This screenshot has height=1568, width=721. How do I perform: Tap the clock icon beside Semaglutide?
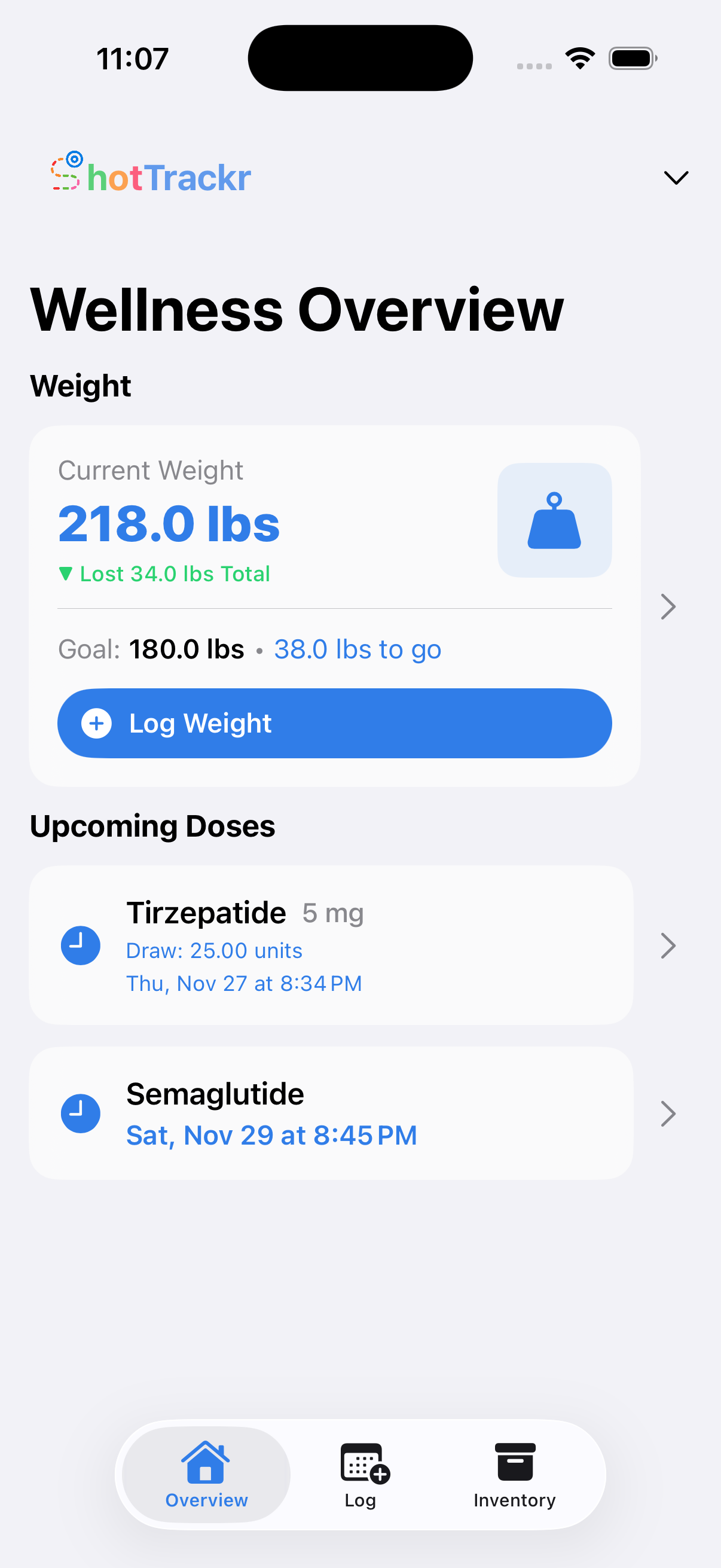(x=80, y=1114)
